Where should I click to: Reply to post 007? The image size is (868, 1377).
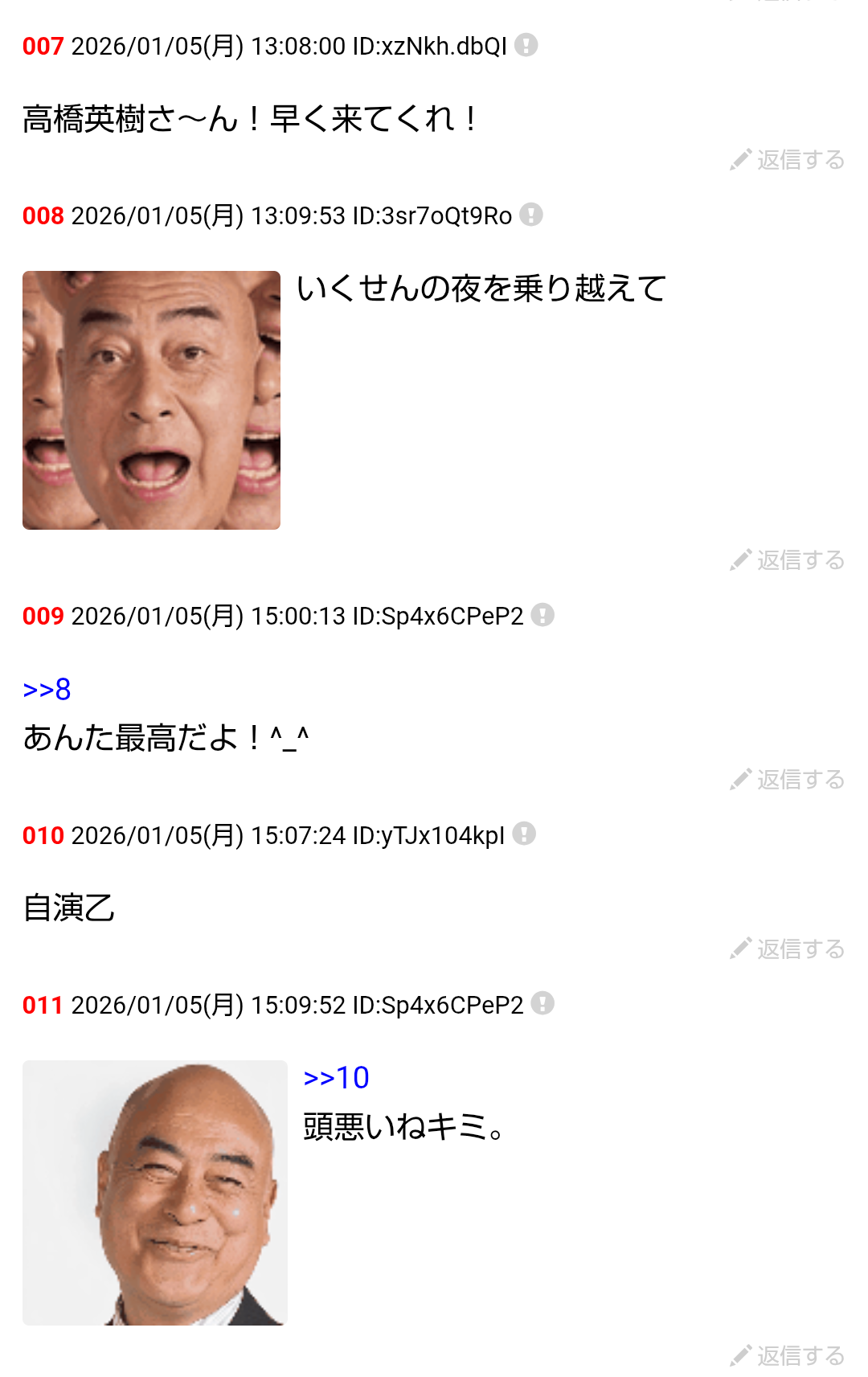point(788,160)
